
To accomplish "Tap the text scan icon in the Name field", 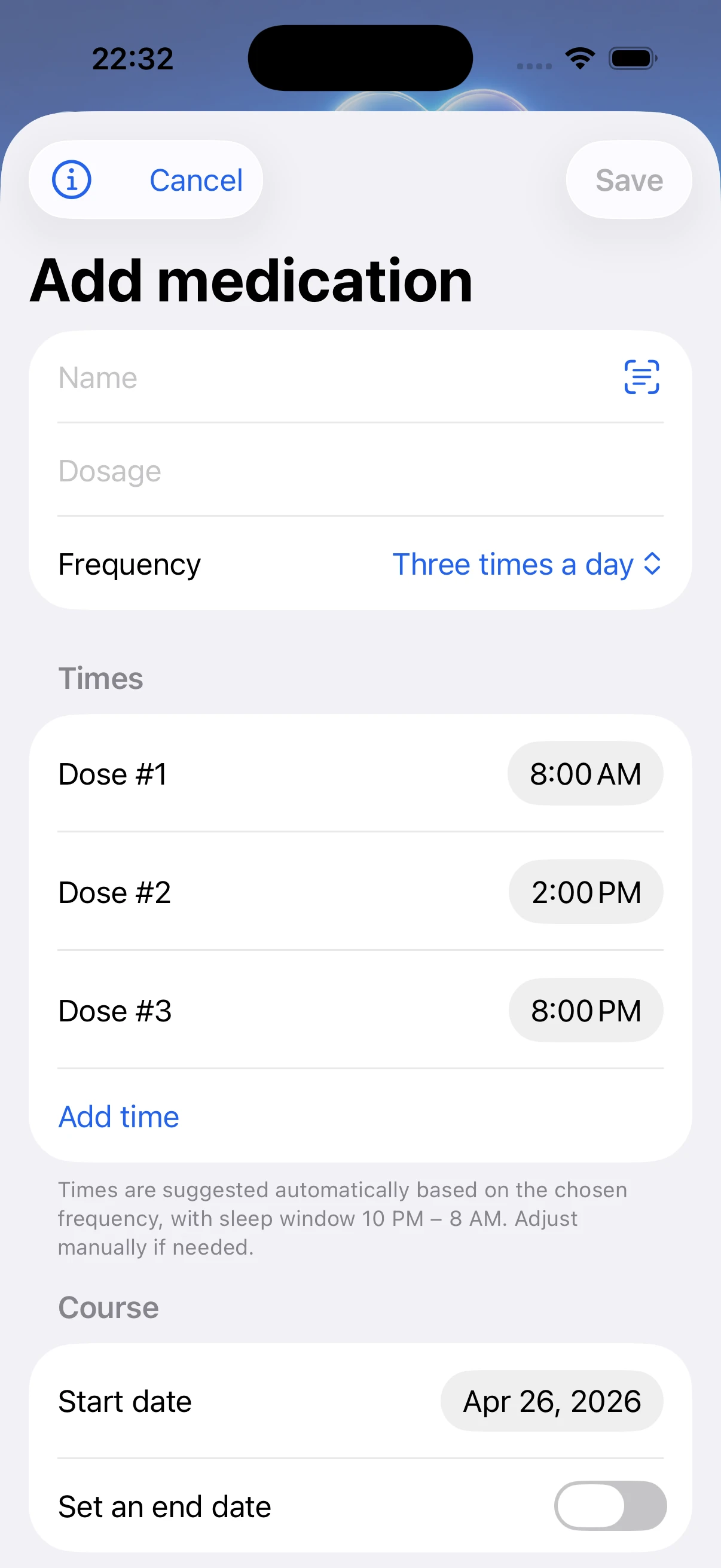I will tap(642, 377).
